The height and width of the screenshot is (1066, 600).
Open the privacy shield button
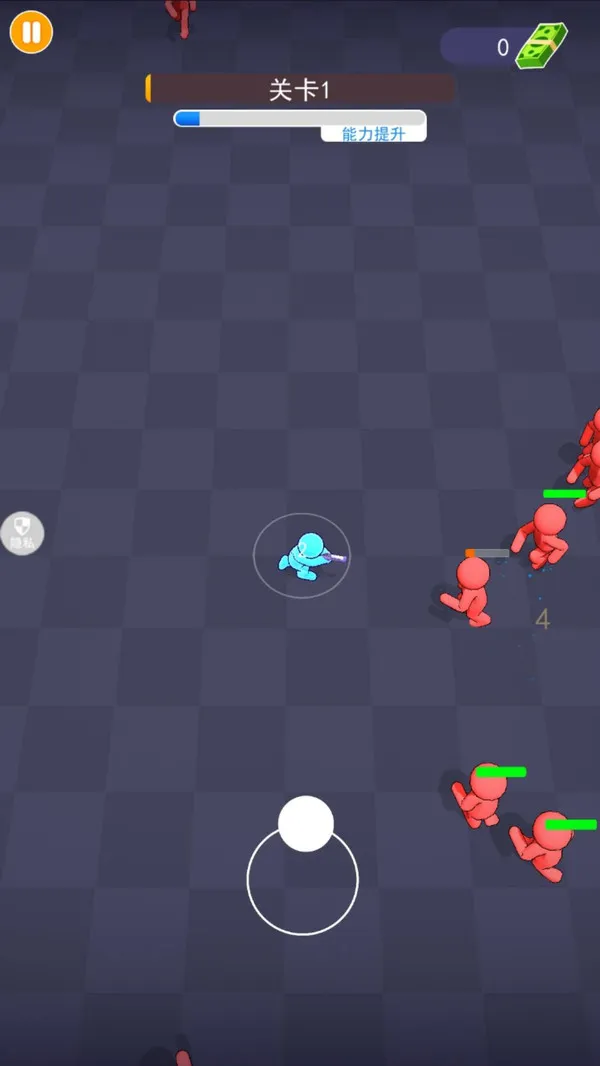click(22, 534)
